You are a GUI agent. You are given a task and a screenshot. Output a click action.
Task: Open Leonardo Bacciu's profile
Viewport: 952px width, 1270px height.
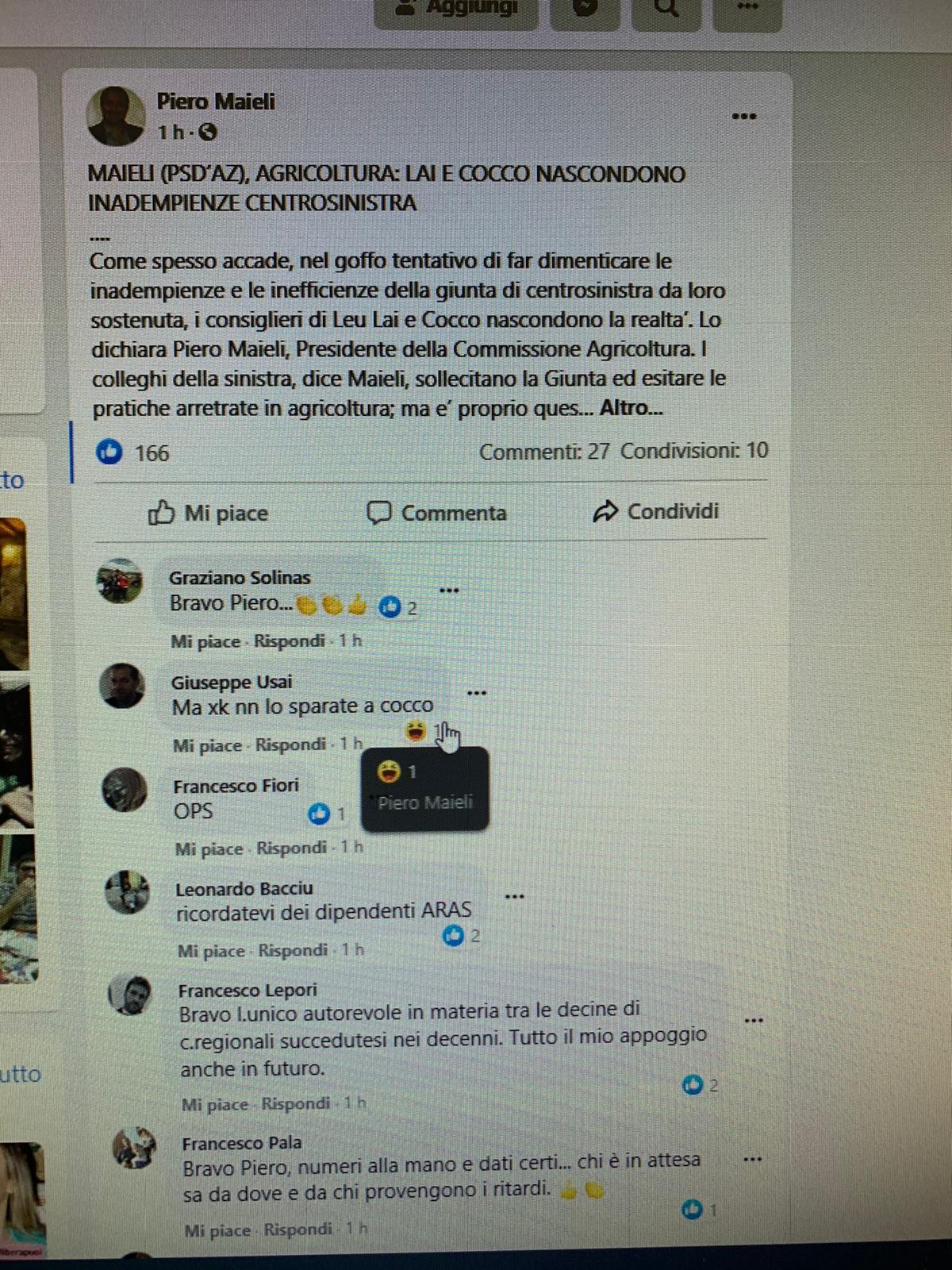click(x=244, y=888)
